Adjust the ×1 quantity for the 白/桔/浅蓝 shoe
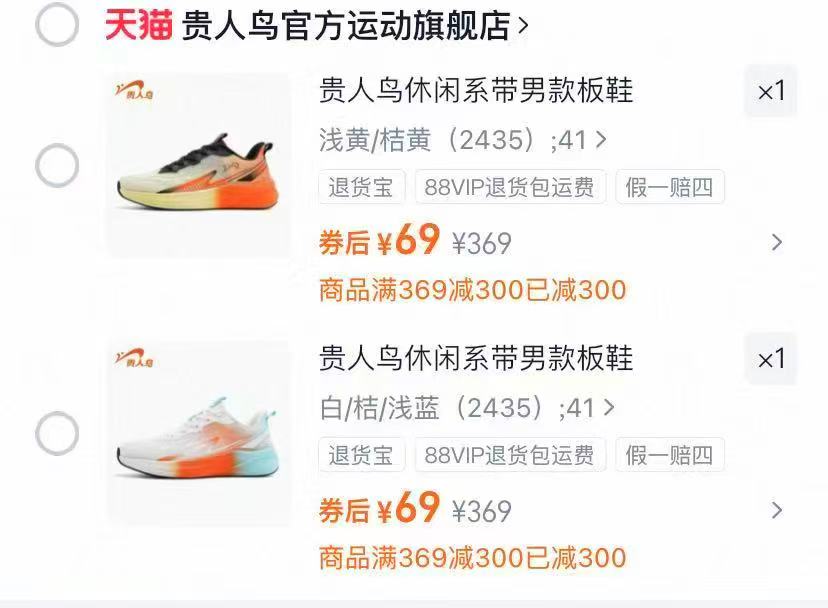The image size is (828, 608). [x=770, y=359]
